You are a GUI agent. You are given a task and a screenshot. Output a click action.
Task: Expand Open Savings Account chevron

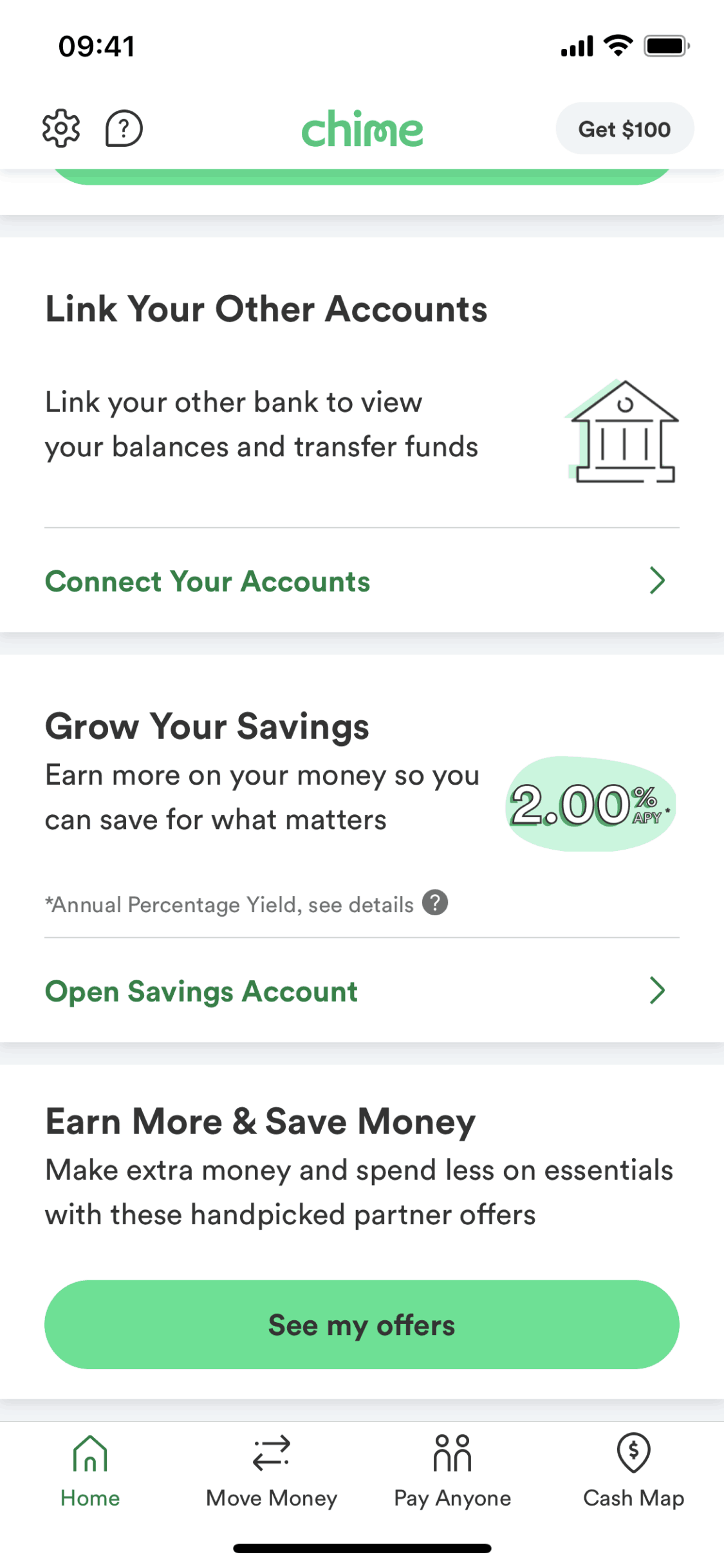click(x=656, y=991)
